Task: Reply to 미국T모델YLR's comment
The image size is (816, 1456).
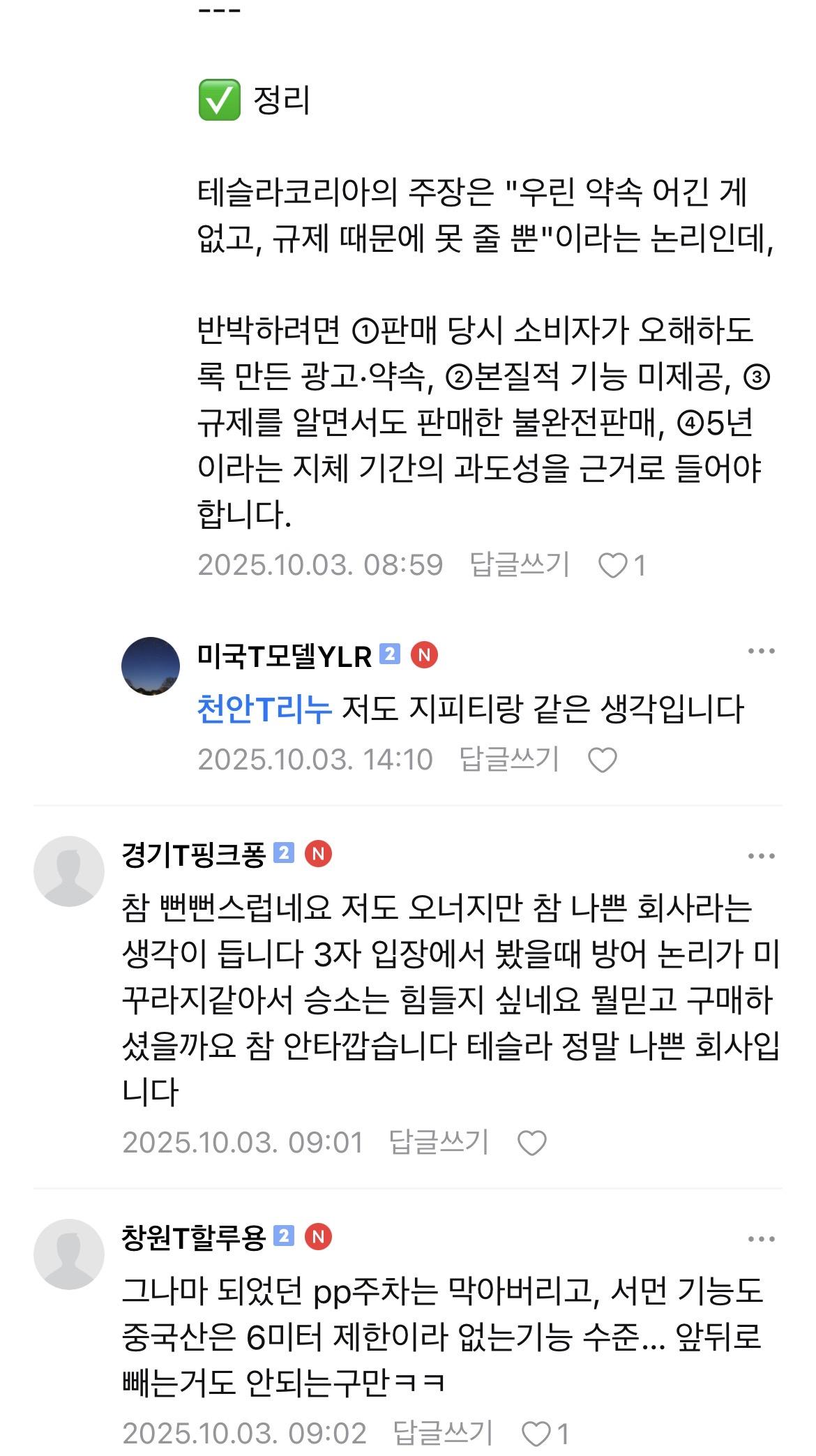Action: [509, 759]
